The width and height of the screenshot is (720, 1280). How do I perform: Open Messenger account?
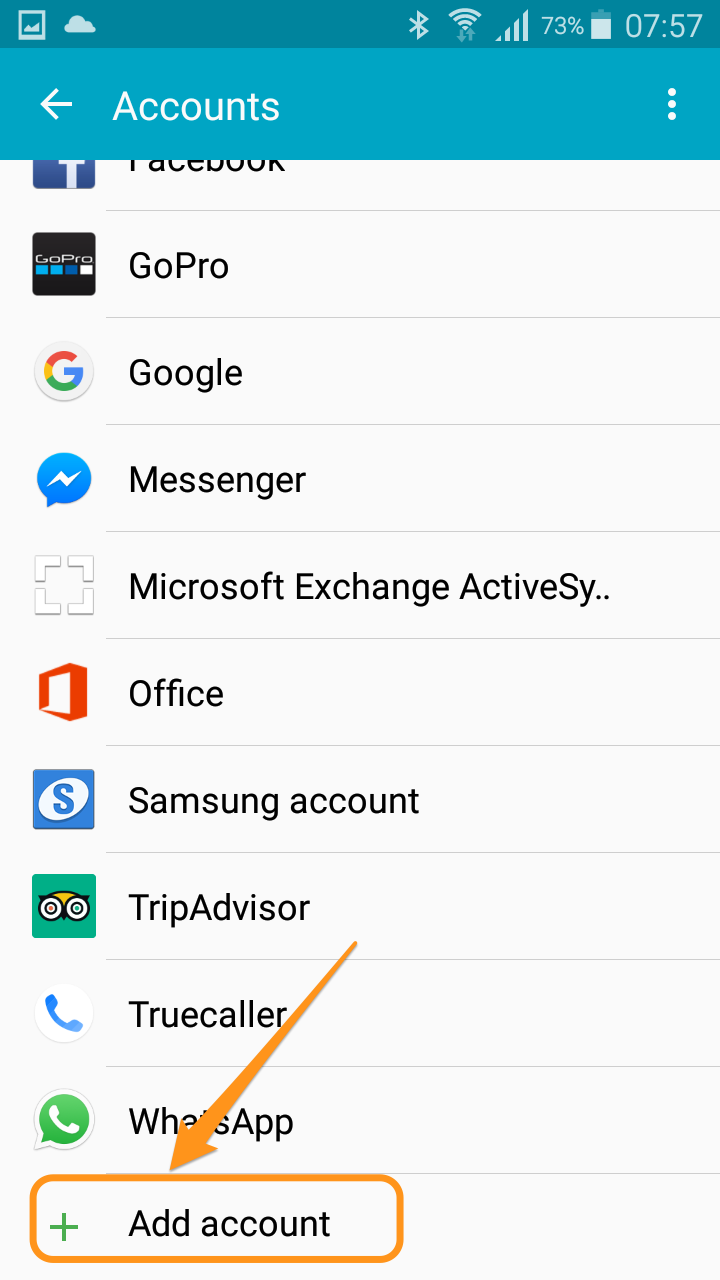(360, 479)
